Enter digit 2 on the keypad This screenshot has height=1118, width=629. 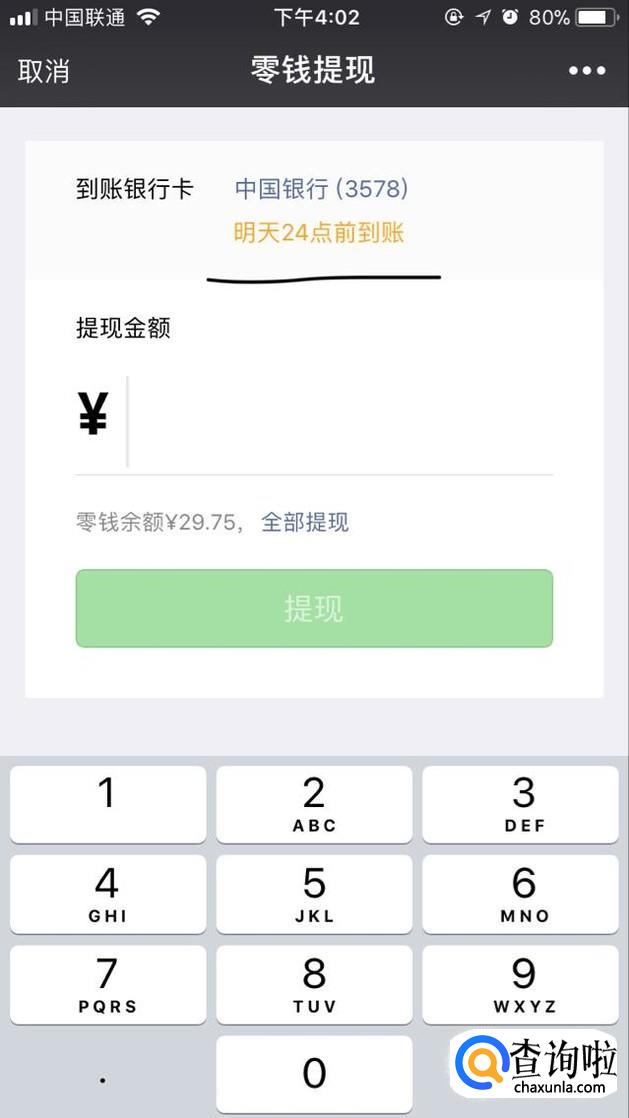[x=314, y=804]
